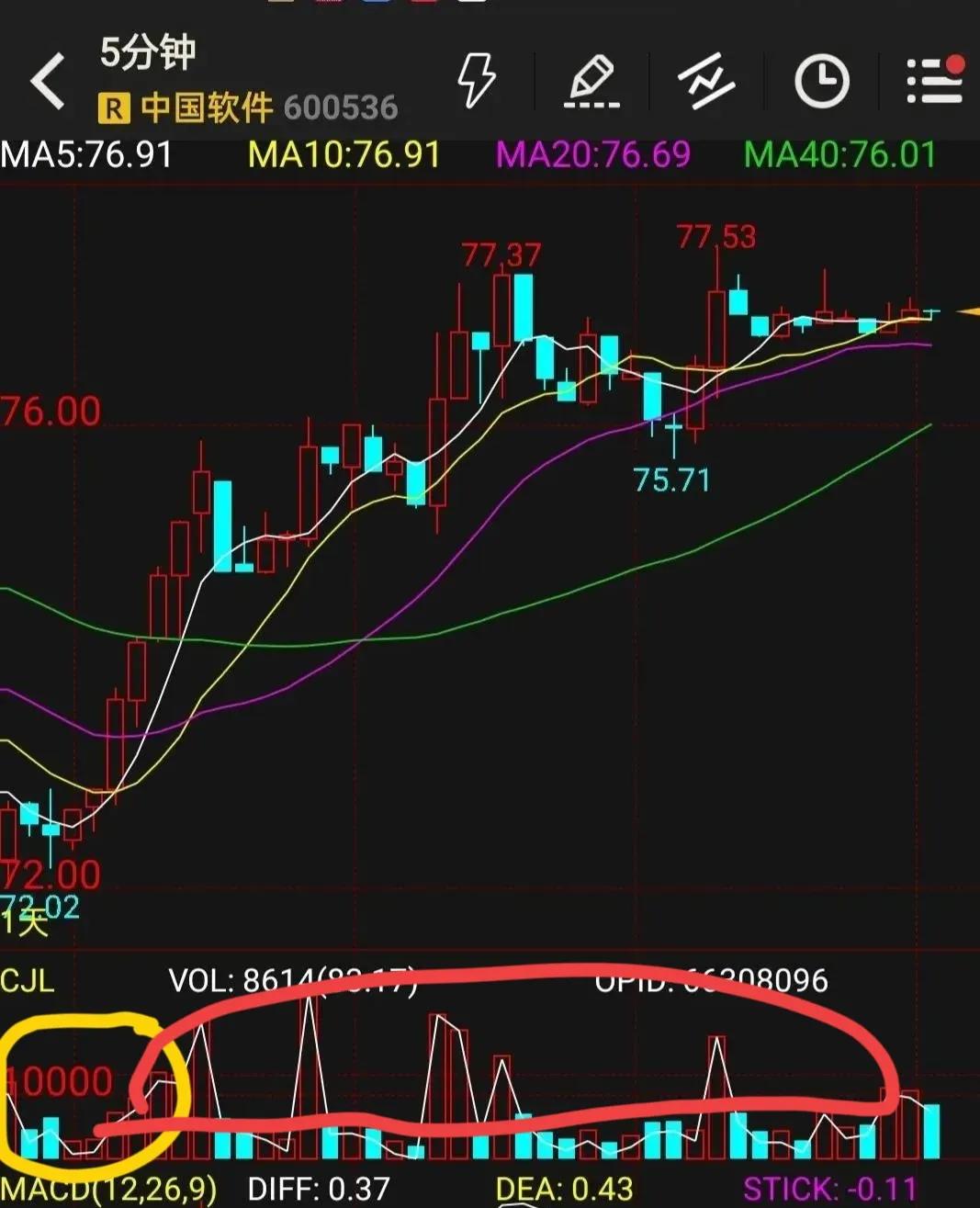
Task: Open the drawing pencil tool
Action: (x=591, y=81)
